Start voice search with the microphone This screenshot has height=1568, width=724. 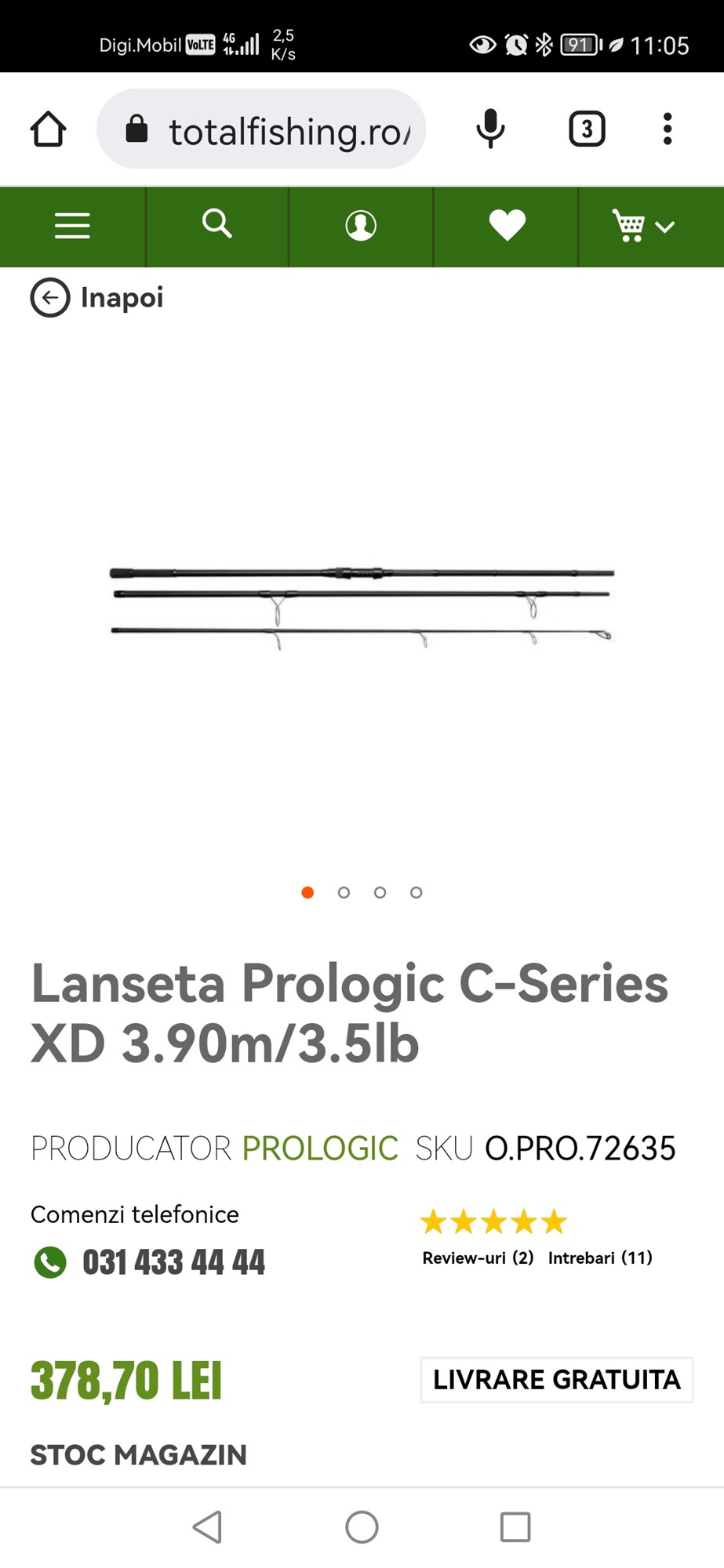coord(491,129)
